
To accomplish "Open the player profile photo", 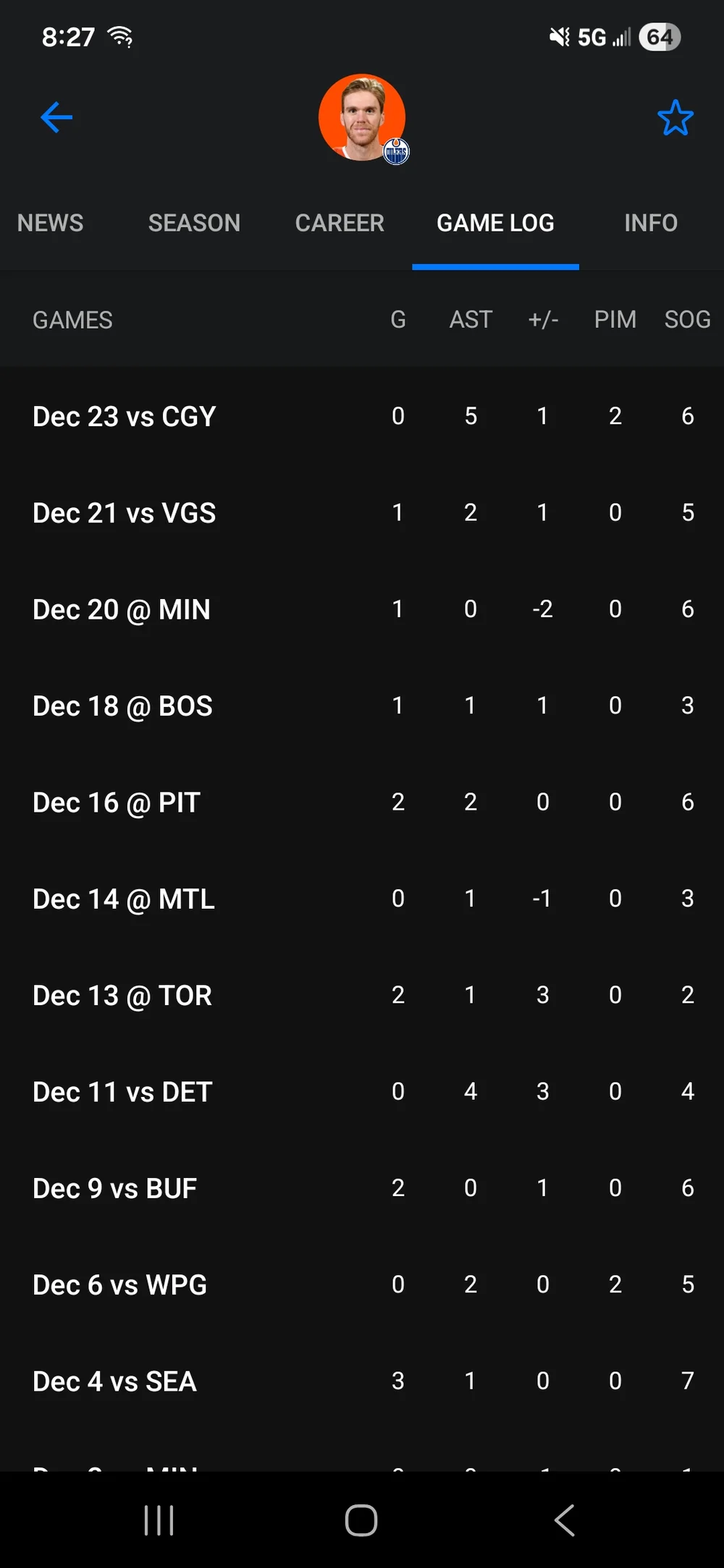I will [362, 117].
